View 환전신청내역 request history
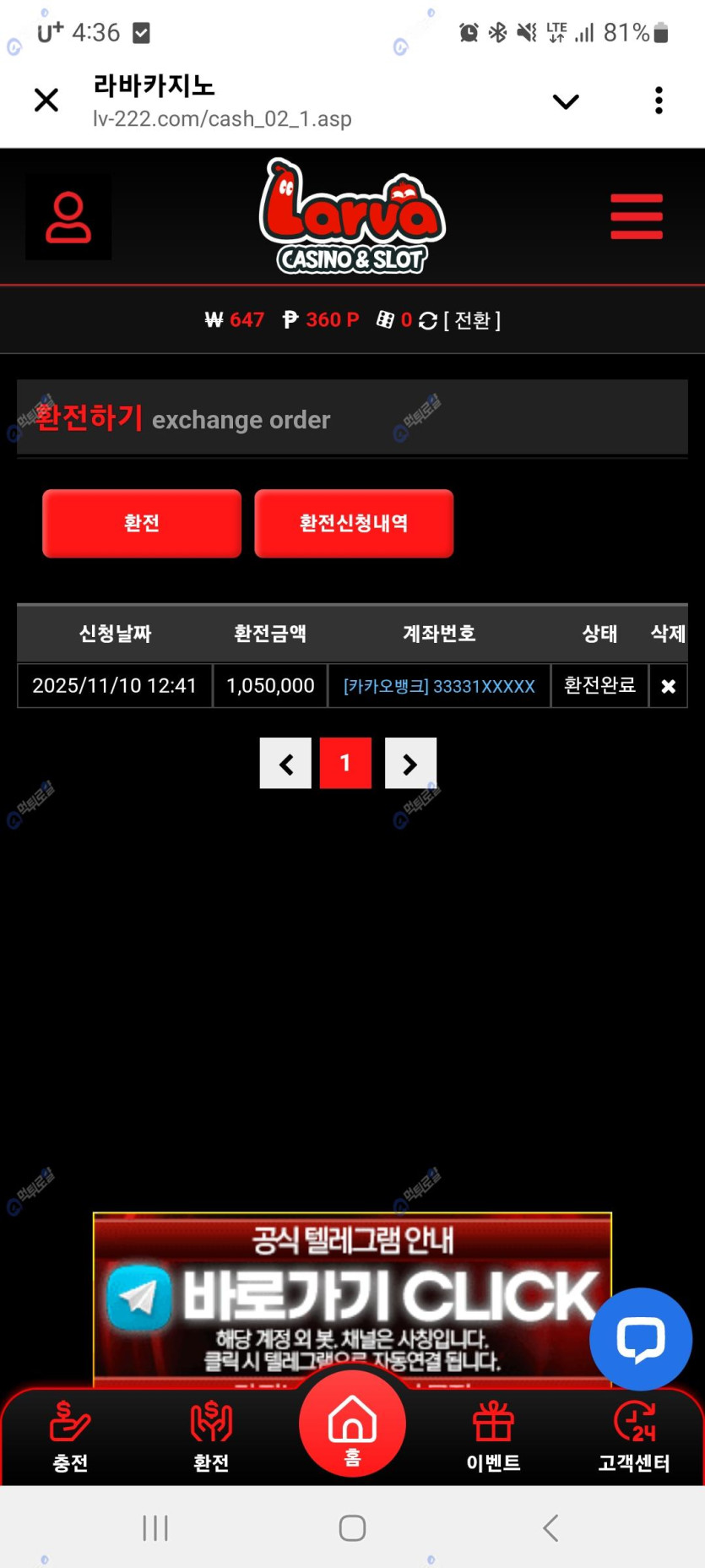This screenshot has height=1568, width=705. pyautogui.click(x=354, y=523)
